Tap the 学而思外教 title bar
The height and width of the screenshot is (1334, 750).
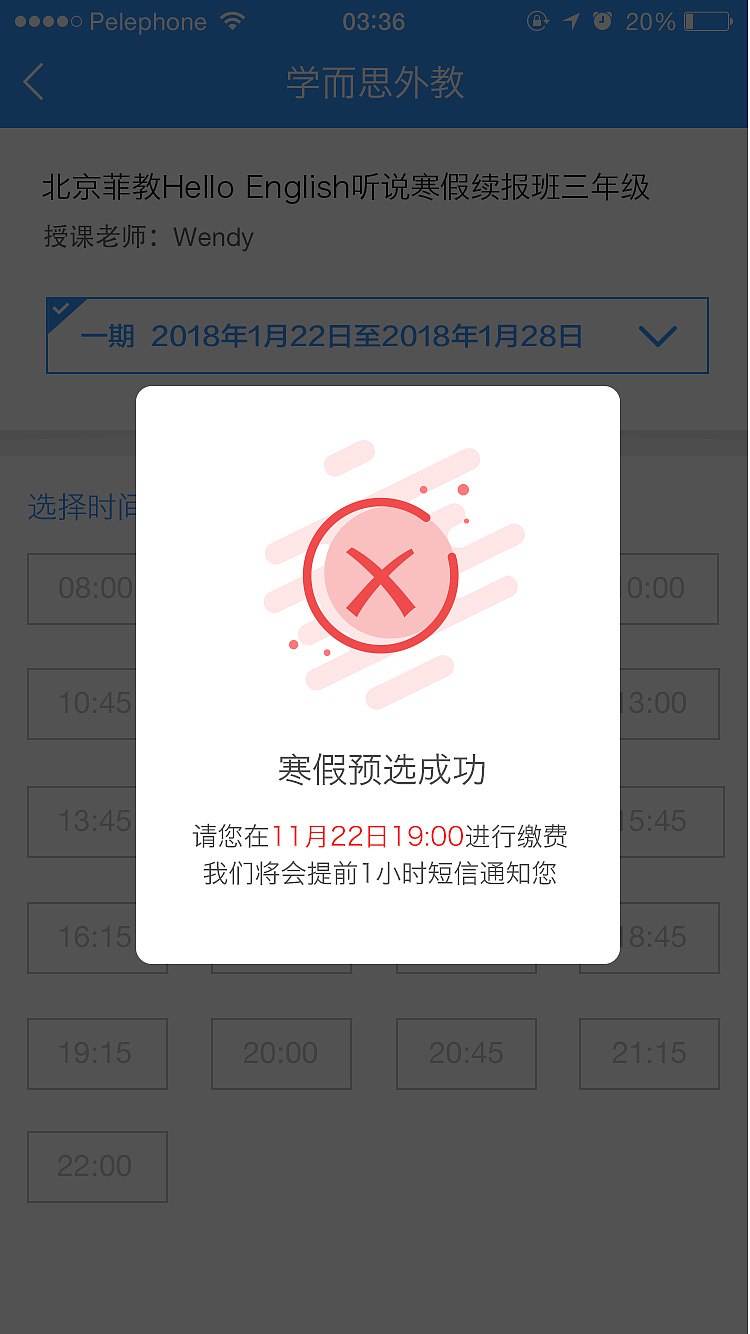374,82
